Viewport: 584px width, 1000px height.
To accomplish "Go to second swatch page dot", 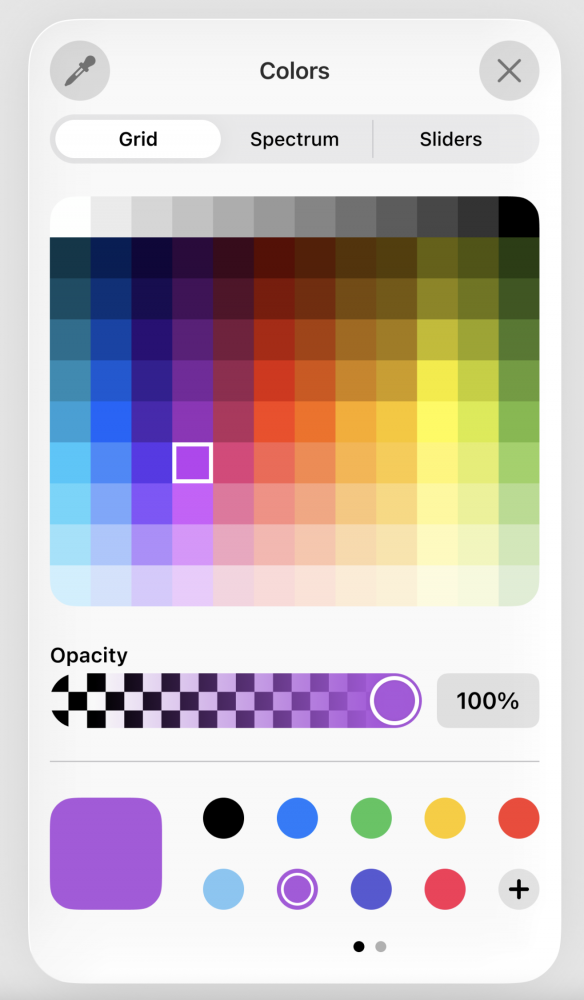I will 381,946.
